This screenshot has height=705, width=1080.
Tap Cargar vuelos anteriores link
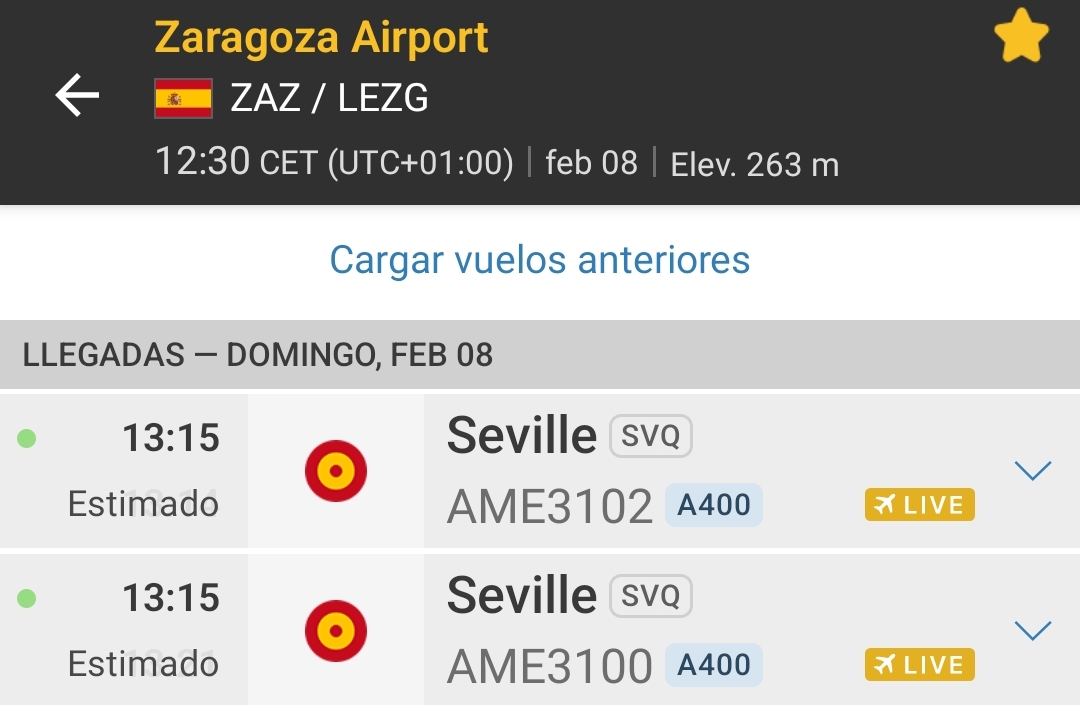coord(540,260)
